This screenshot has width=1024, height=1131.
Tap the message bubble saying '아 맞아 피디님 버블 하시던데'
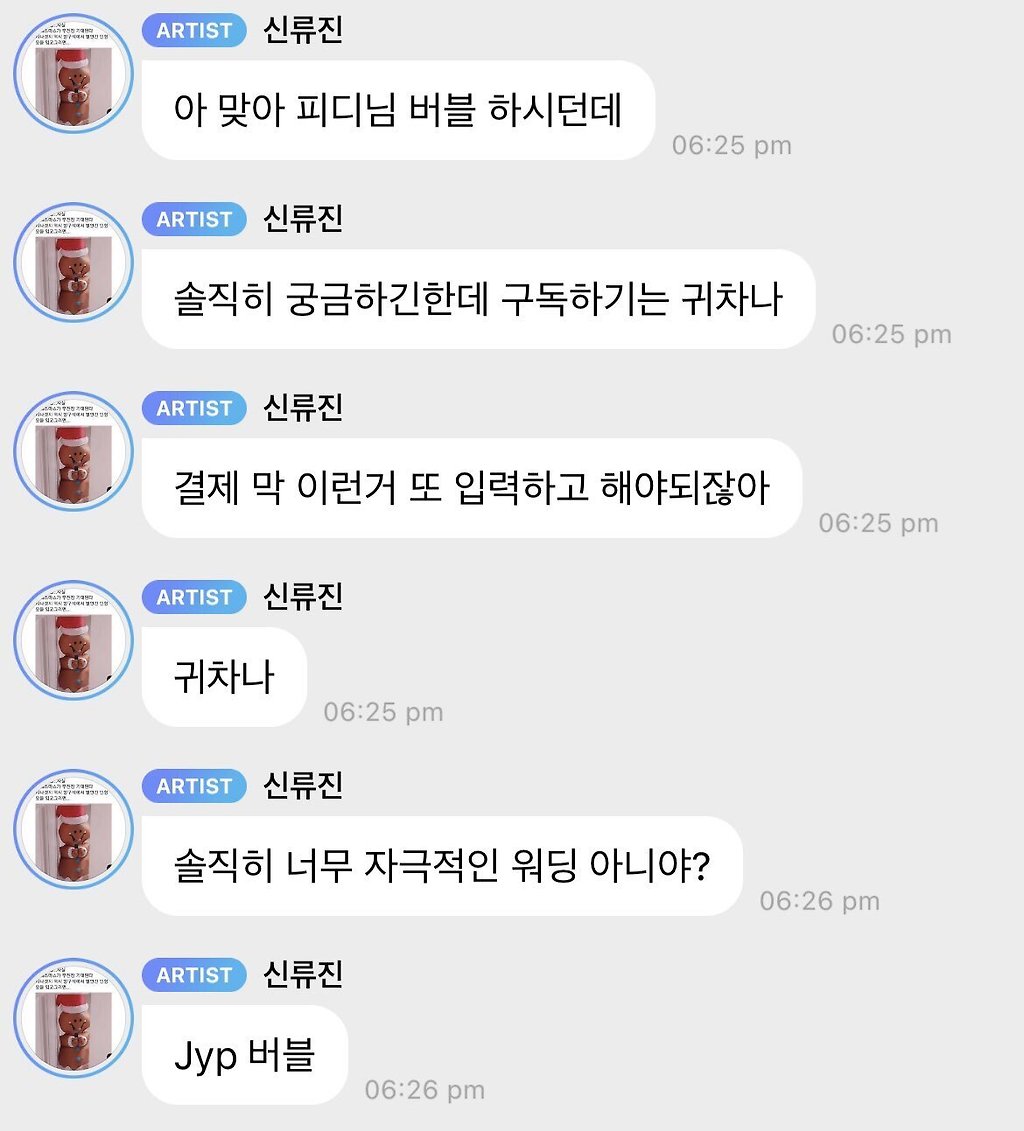[x=400, y=112]
